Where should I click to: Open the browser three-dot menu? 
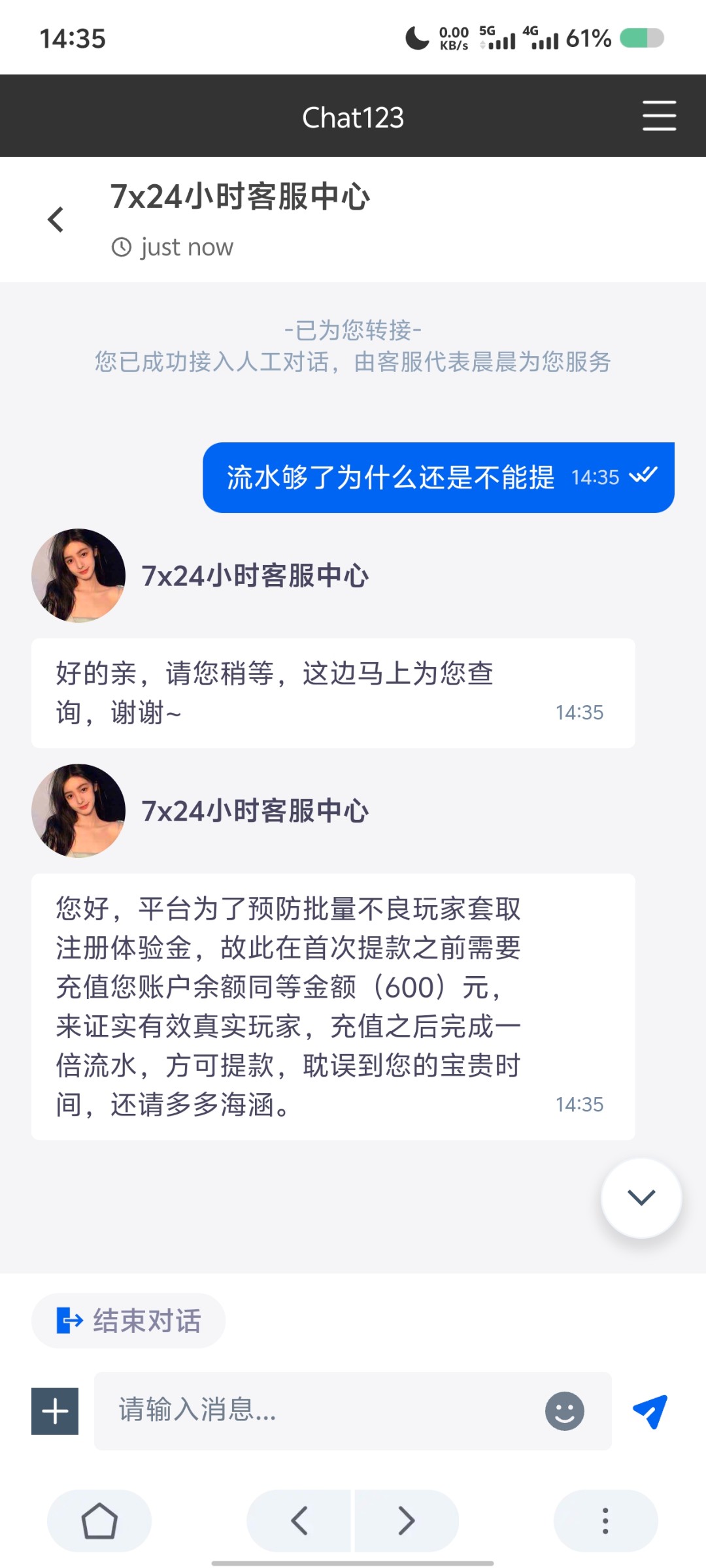[x=605, y=1521]
